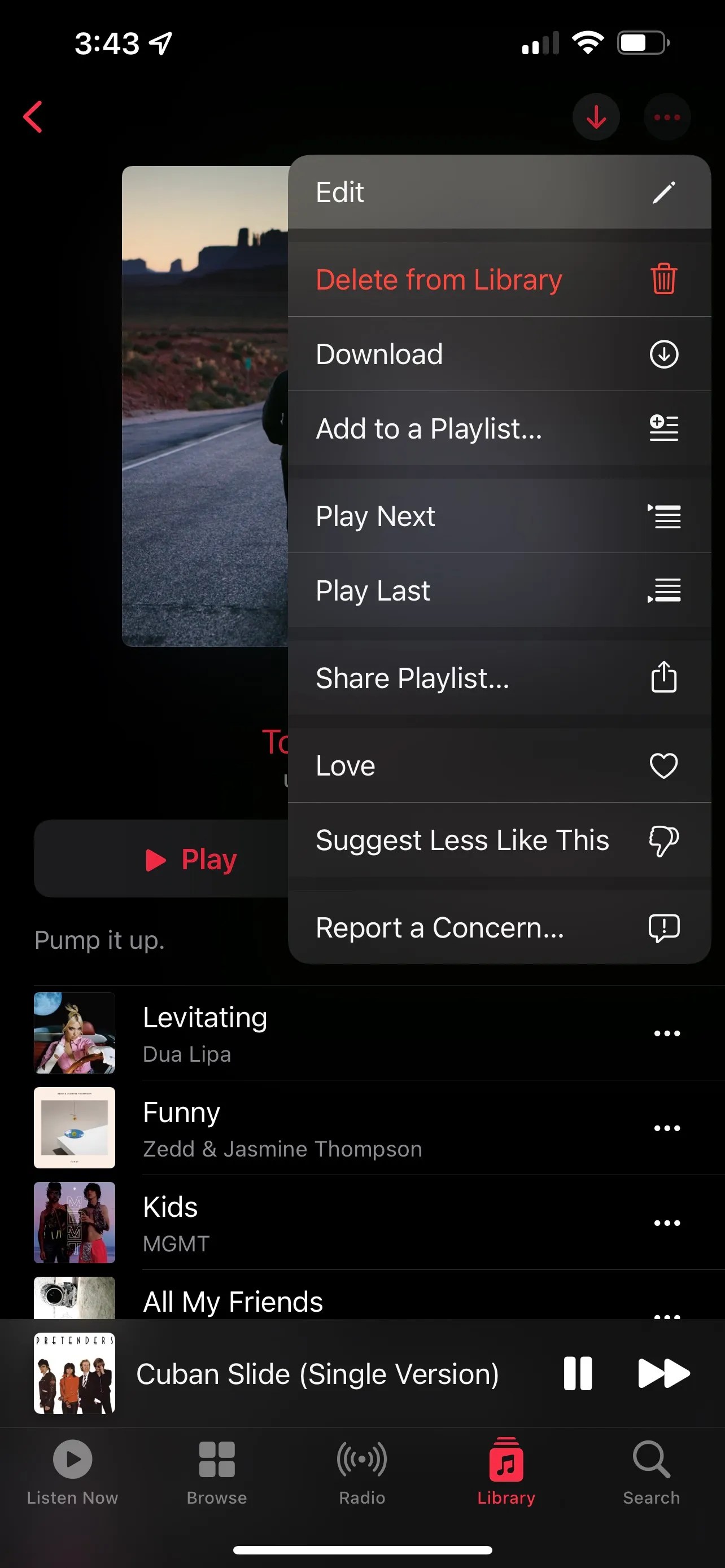Tap the heart icon to Love this playlist

[663, 765]
